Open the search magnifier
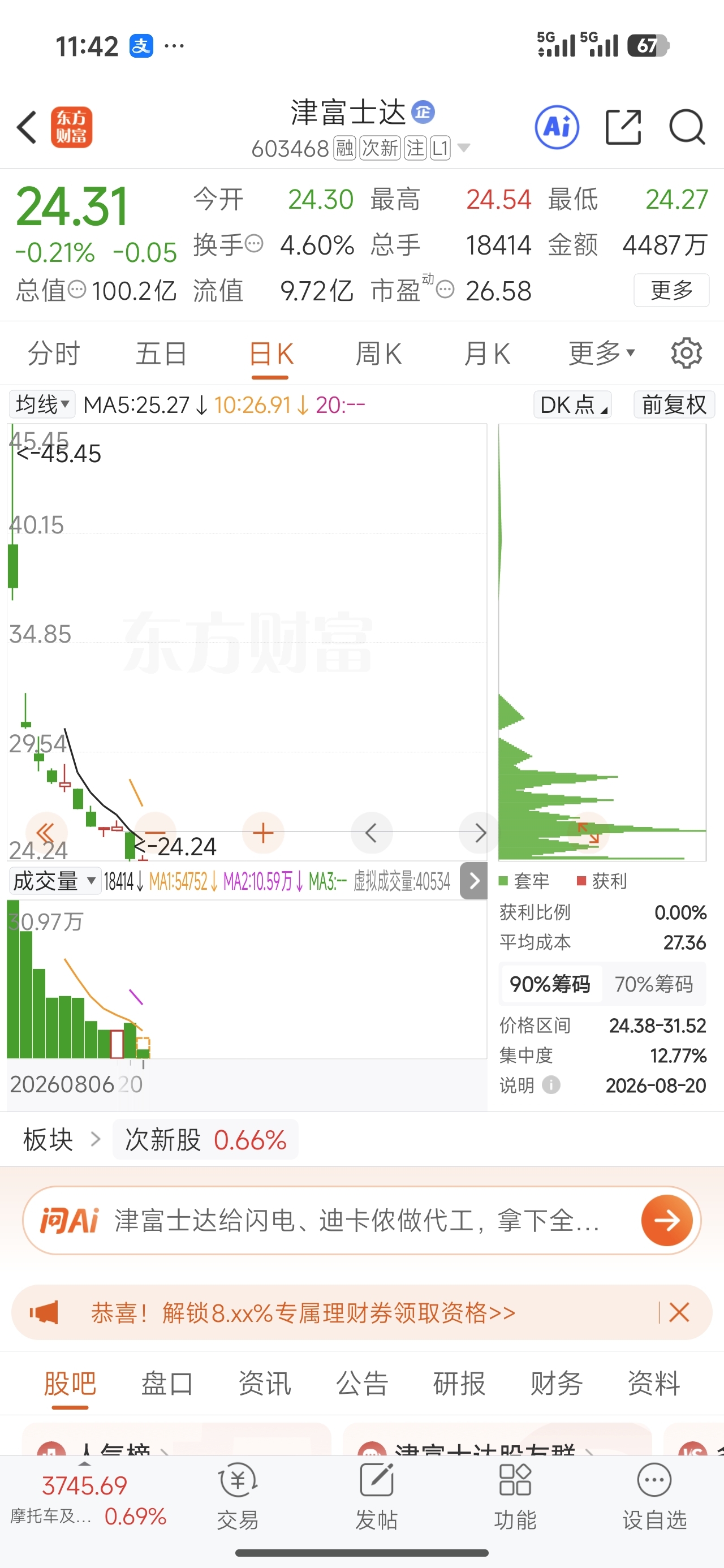 (687, 127)
